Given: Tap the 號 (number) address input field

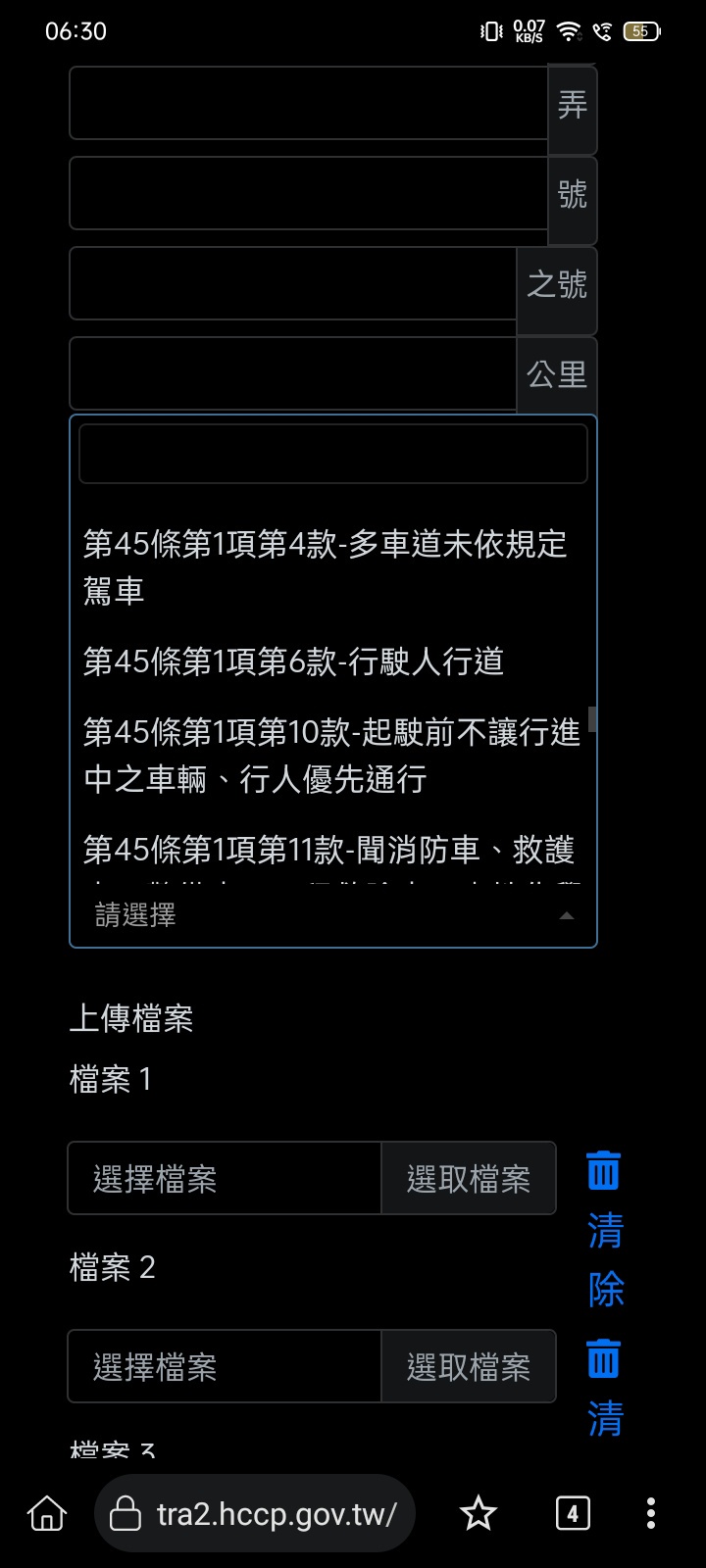Looking at the screenshot, I should click(308, 193).
